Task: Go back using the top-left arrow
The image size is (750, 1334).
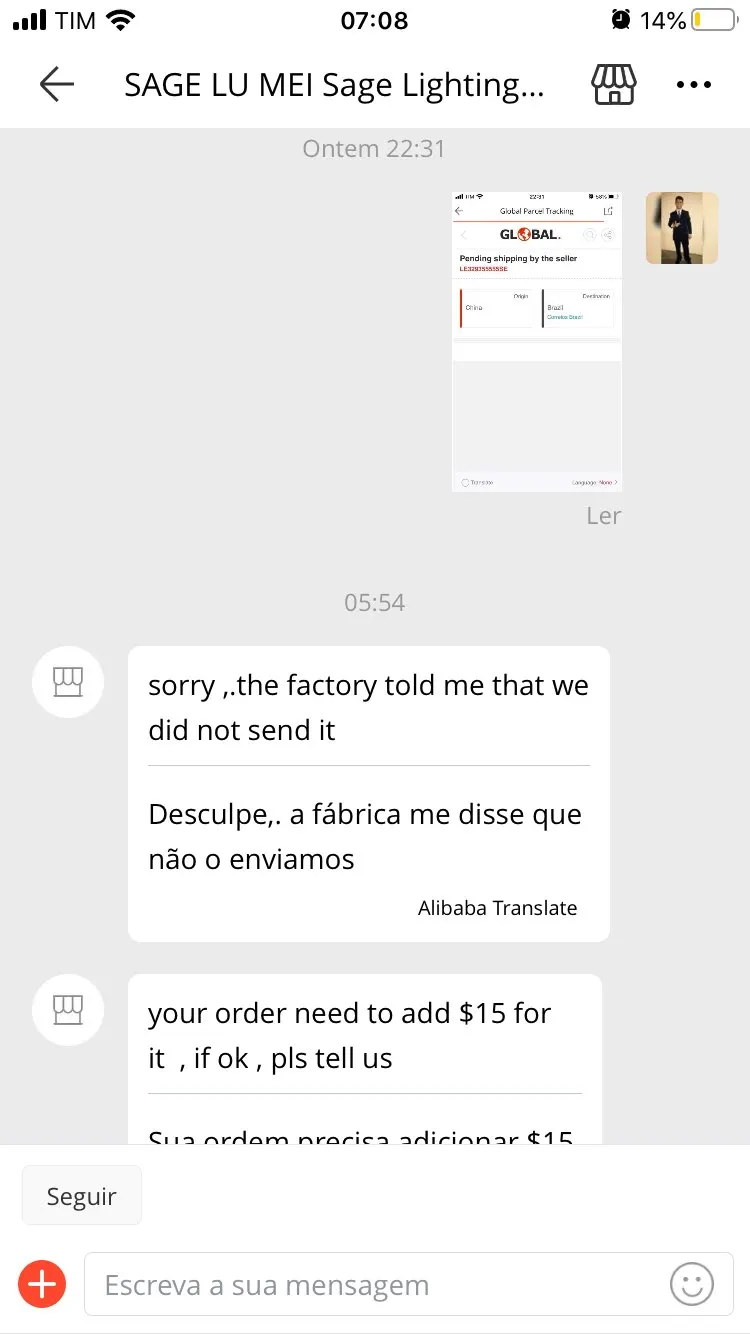Action: pos(57,85)
